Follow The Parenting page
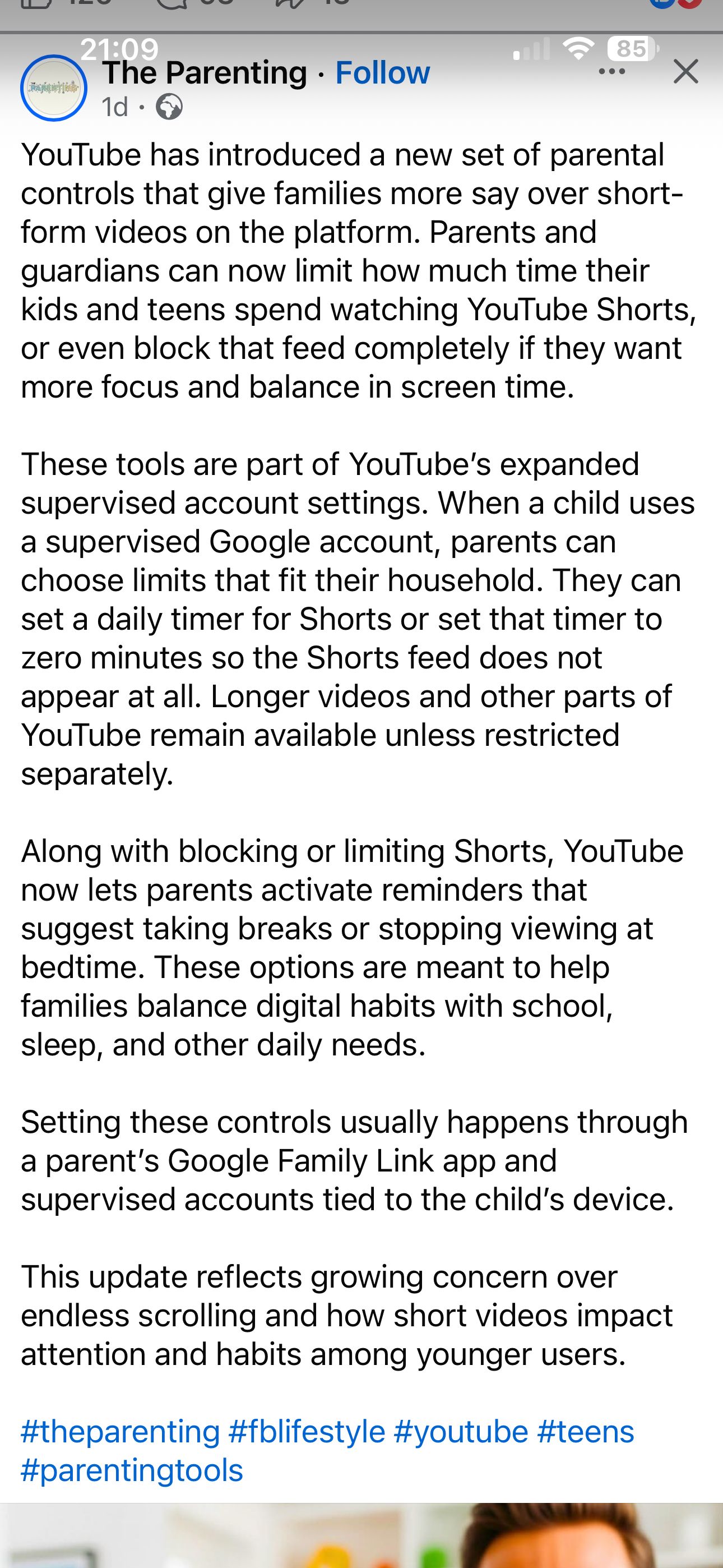This screenshot has width=723, height=1568. (x=382, y=73)
